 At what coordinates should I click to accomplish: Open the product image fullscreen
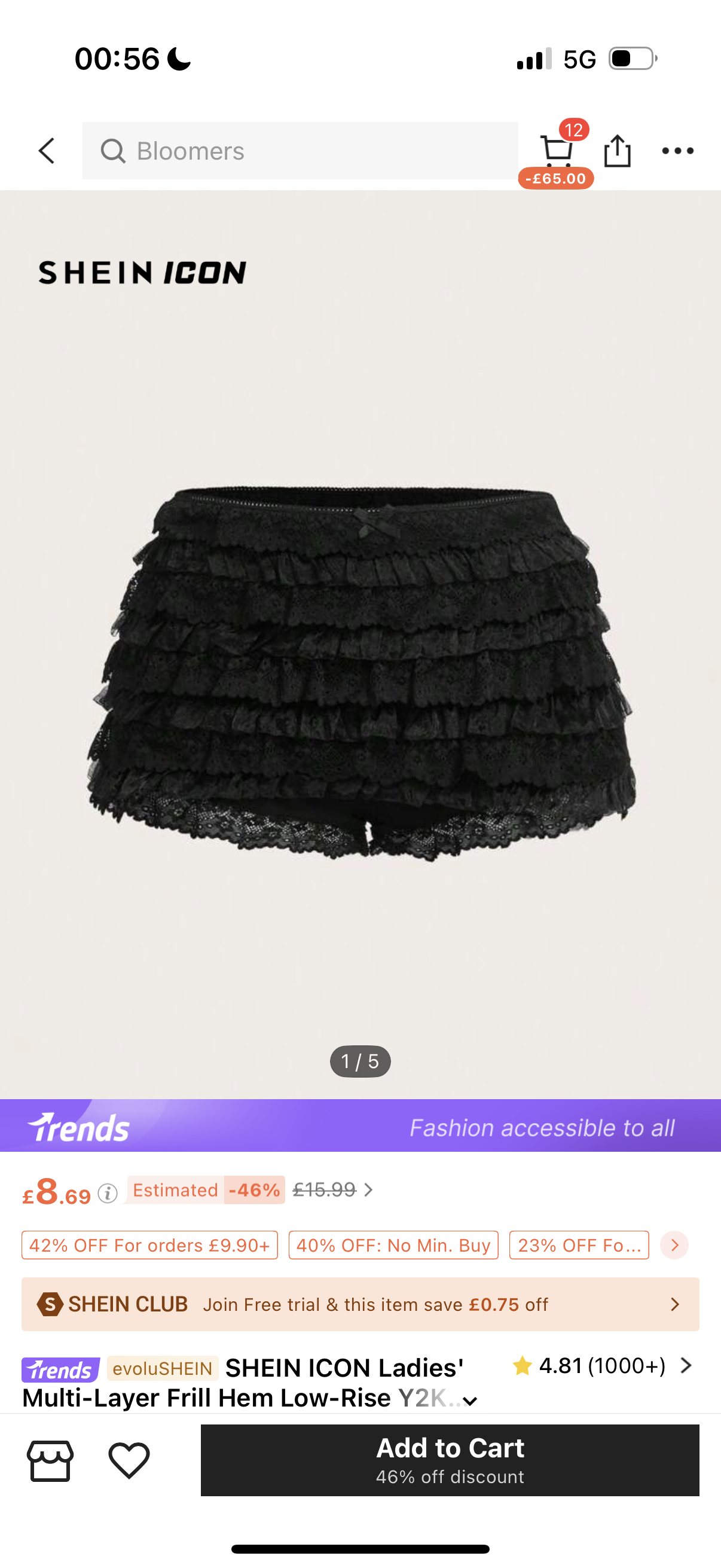point(360,670)
